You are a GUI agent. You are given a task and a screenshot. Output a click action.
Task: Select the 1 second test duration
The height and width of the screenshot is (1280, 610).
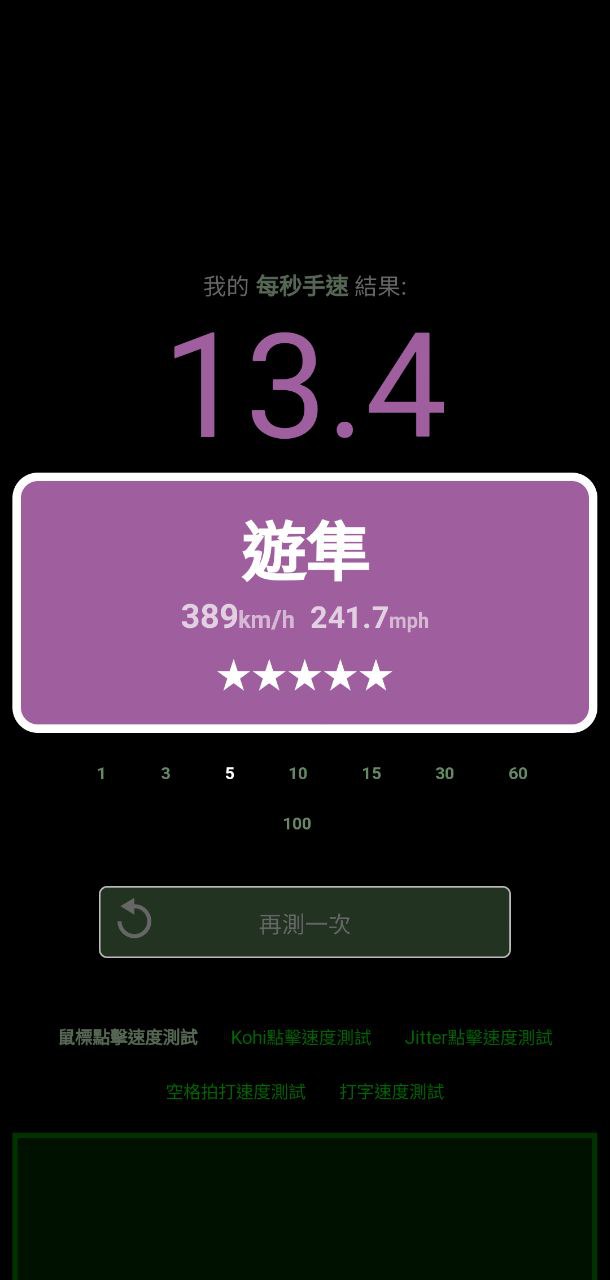coord(101,773)
